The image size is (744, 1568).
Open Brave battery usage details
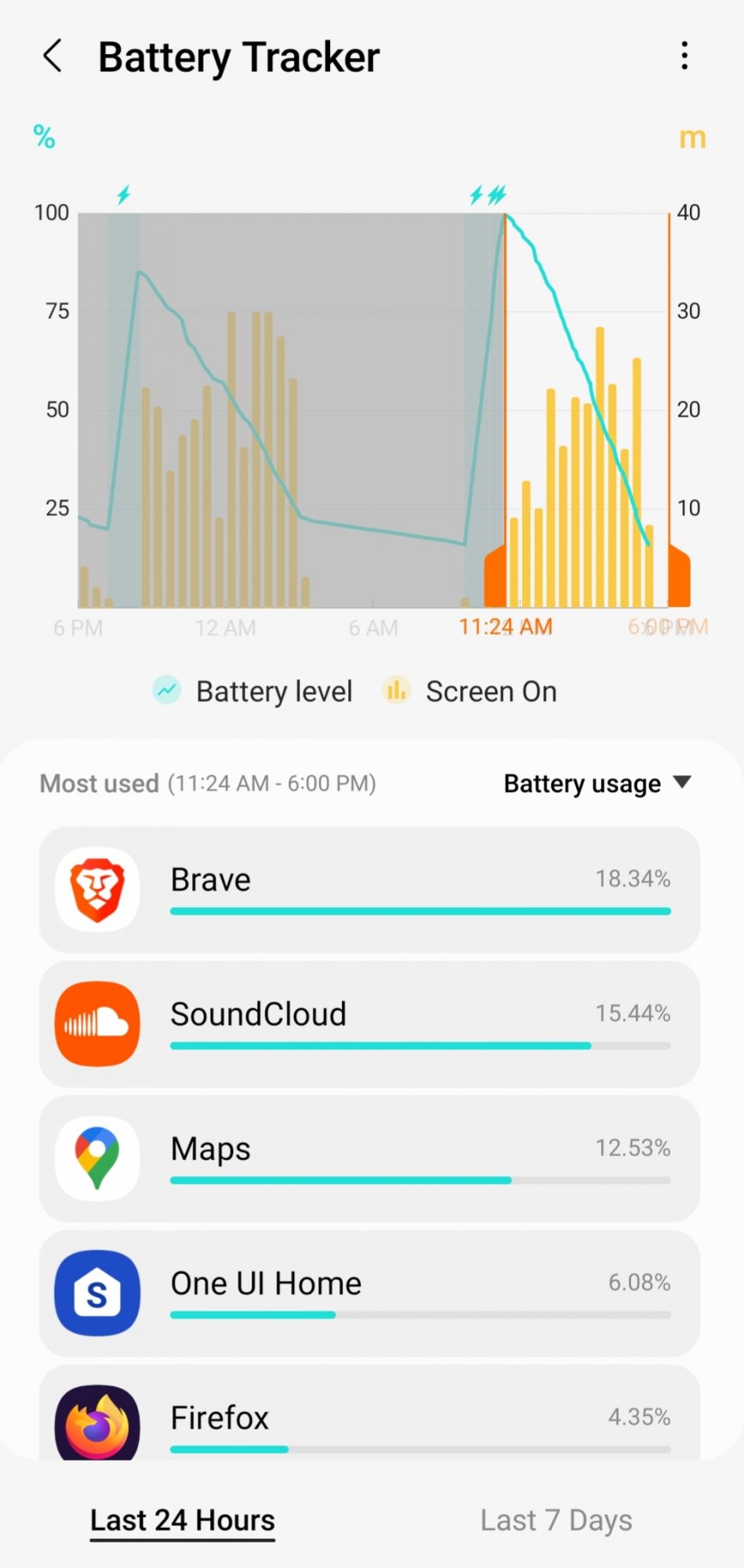click(369, 890)
